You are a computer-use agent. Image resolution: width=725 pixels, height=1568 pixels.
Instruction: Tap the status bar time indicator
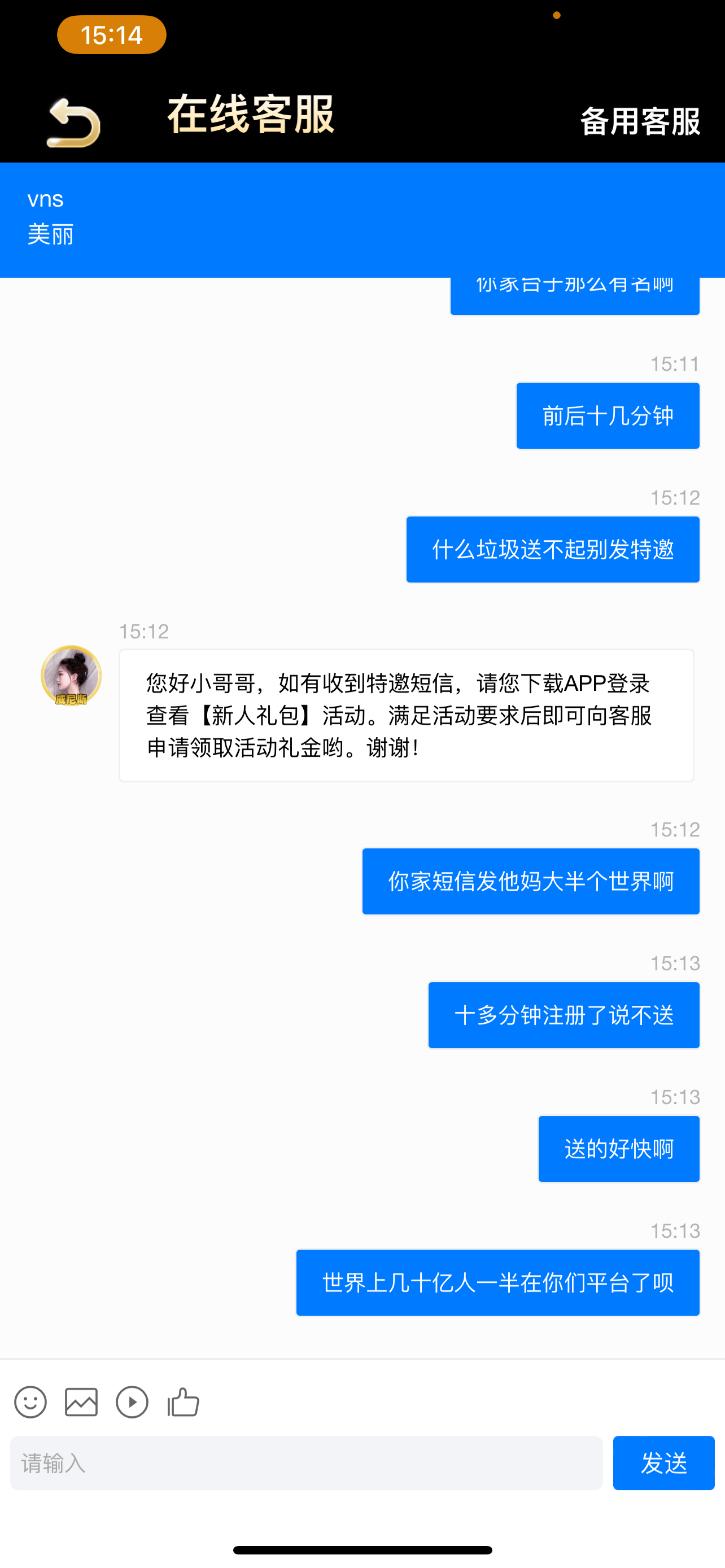point(111,34)
